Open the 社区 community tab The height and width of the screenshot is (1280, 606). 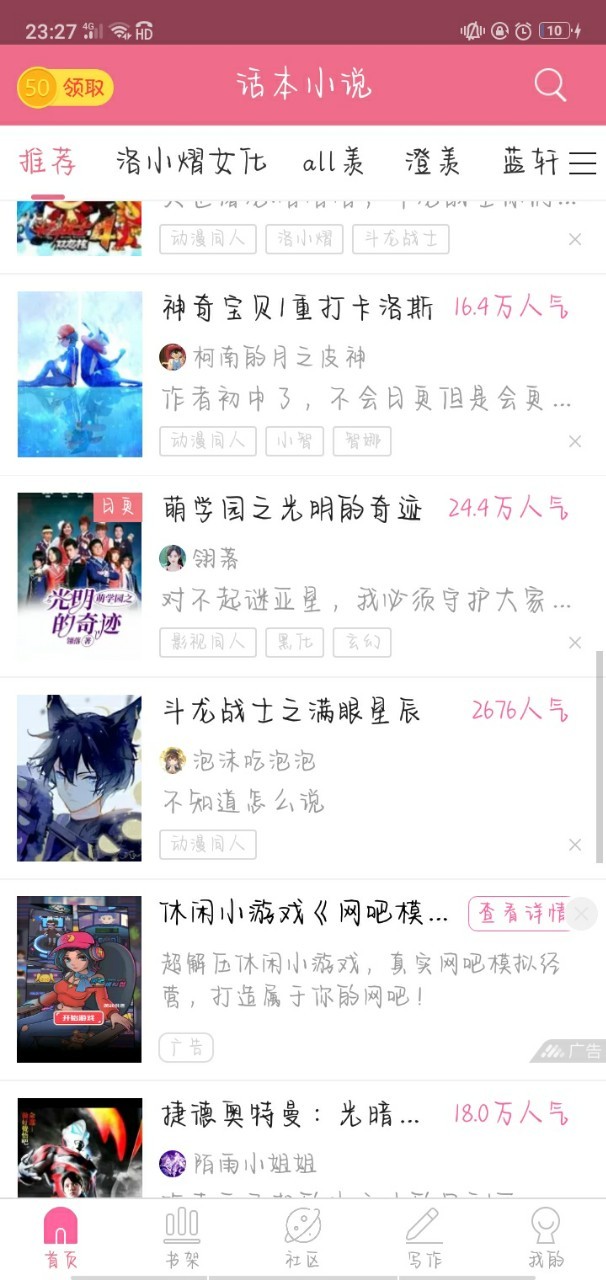[x=303, y=1238]
